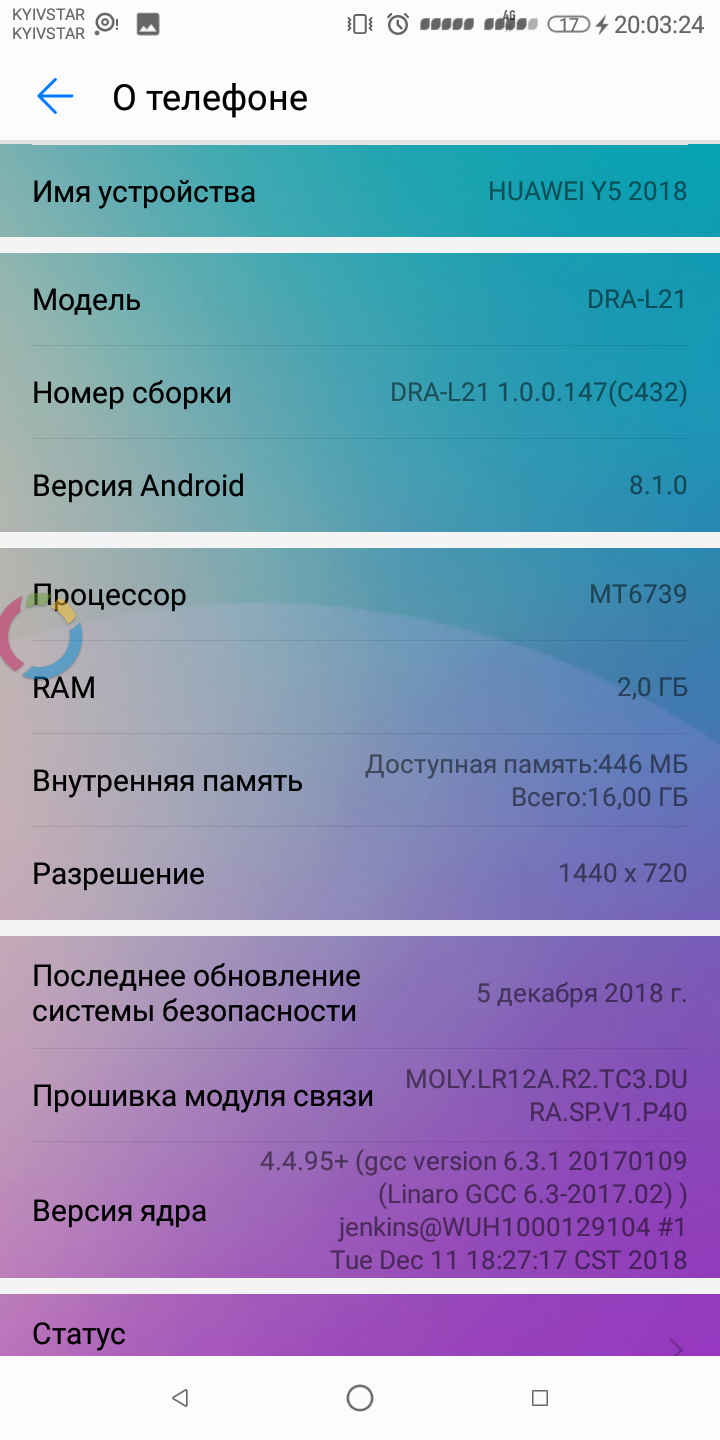
Task: Tap the Номер сборки row
Action: click(360, 393)
